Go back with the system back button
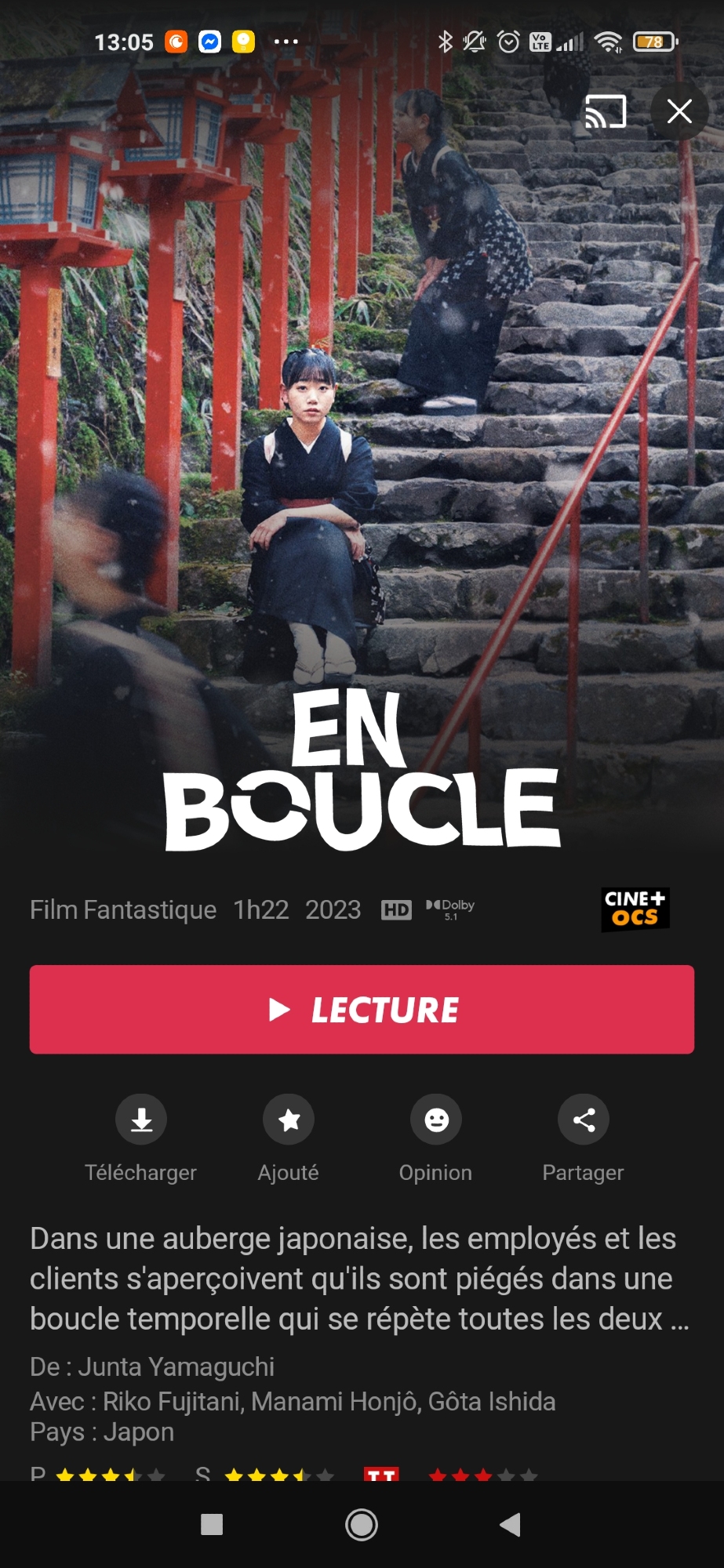The height and width of the screenshot is (1568, 724). (510, 1525)
